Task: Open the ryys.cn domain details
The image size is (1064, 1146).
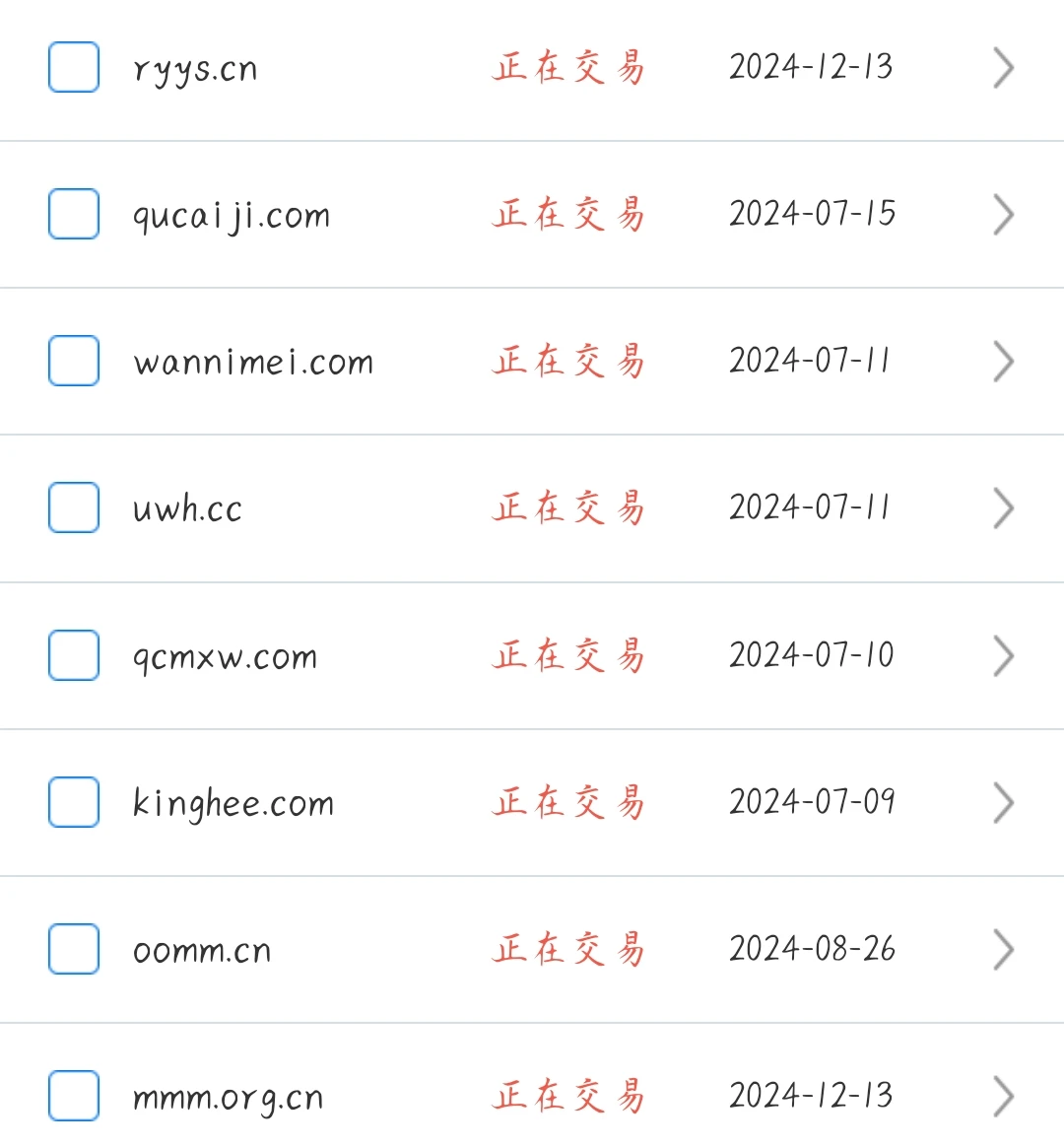Action: 1003,68
